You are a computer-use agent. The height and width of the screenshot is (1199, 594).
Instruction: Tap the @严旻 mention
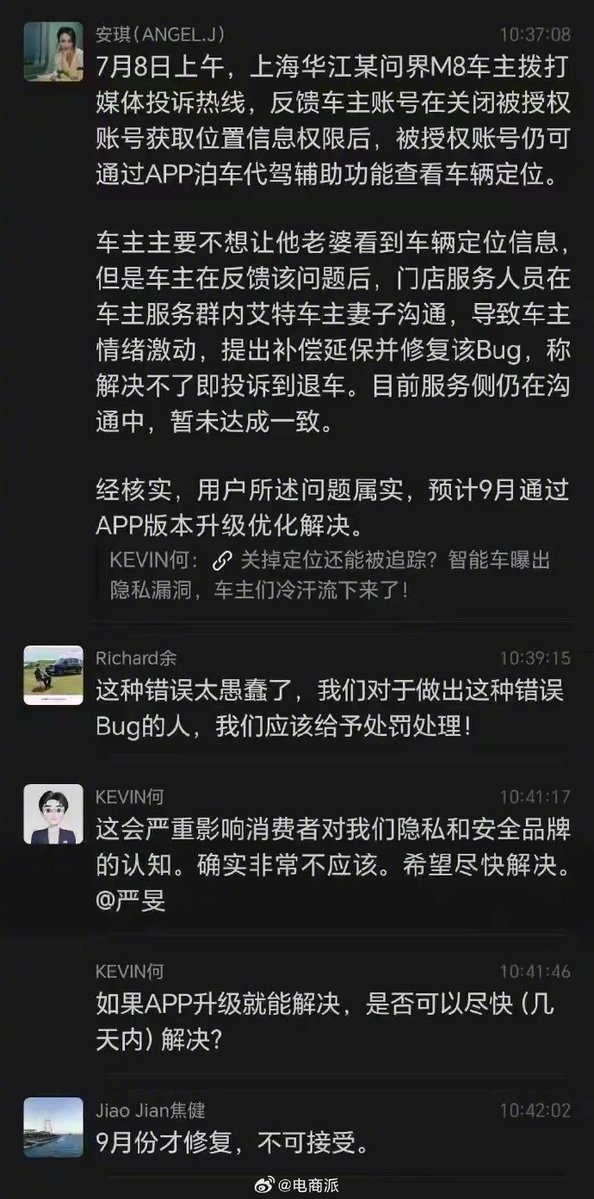131,902
